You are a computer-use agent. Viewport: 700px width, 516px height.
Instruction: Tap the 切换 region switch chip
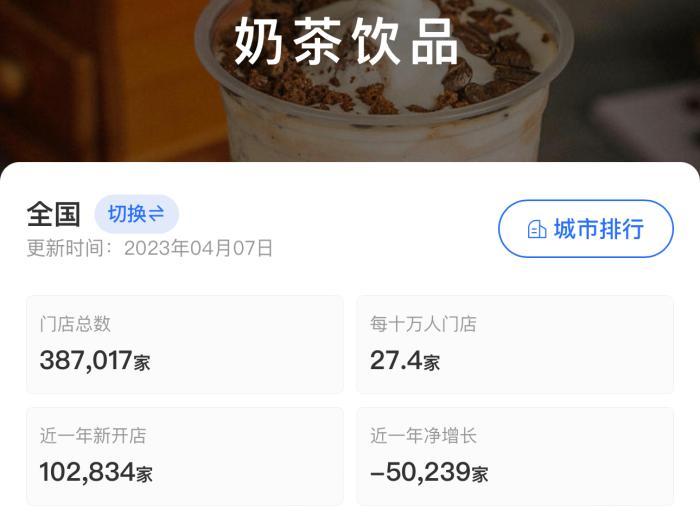136,213
